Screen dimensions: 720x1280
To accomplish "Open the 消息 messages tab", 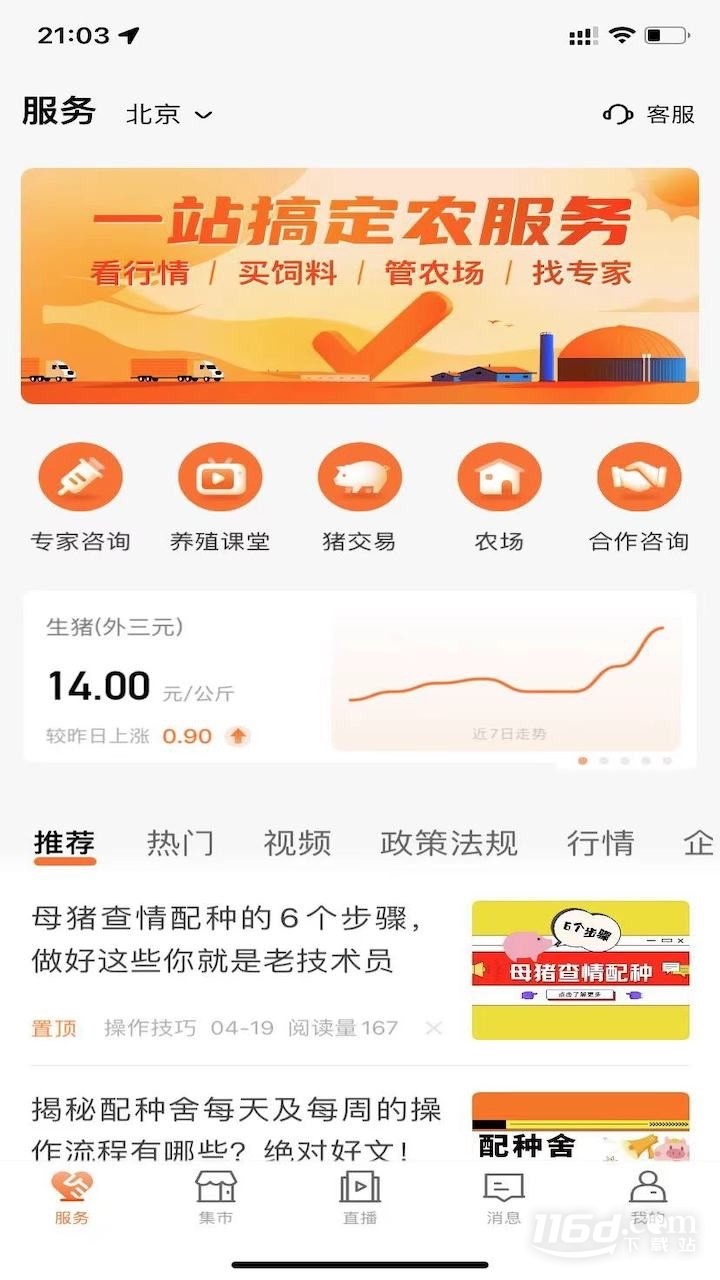I will click(x=504, y=1196).
